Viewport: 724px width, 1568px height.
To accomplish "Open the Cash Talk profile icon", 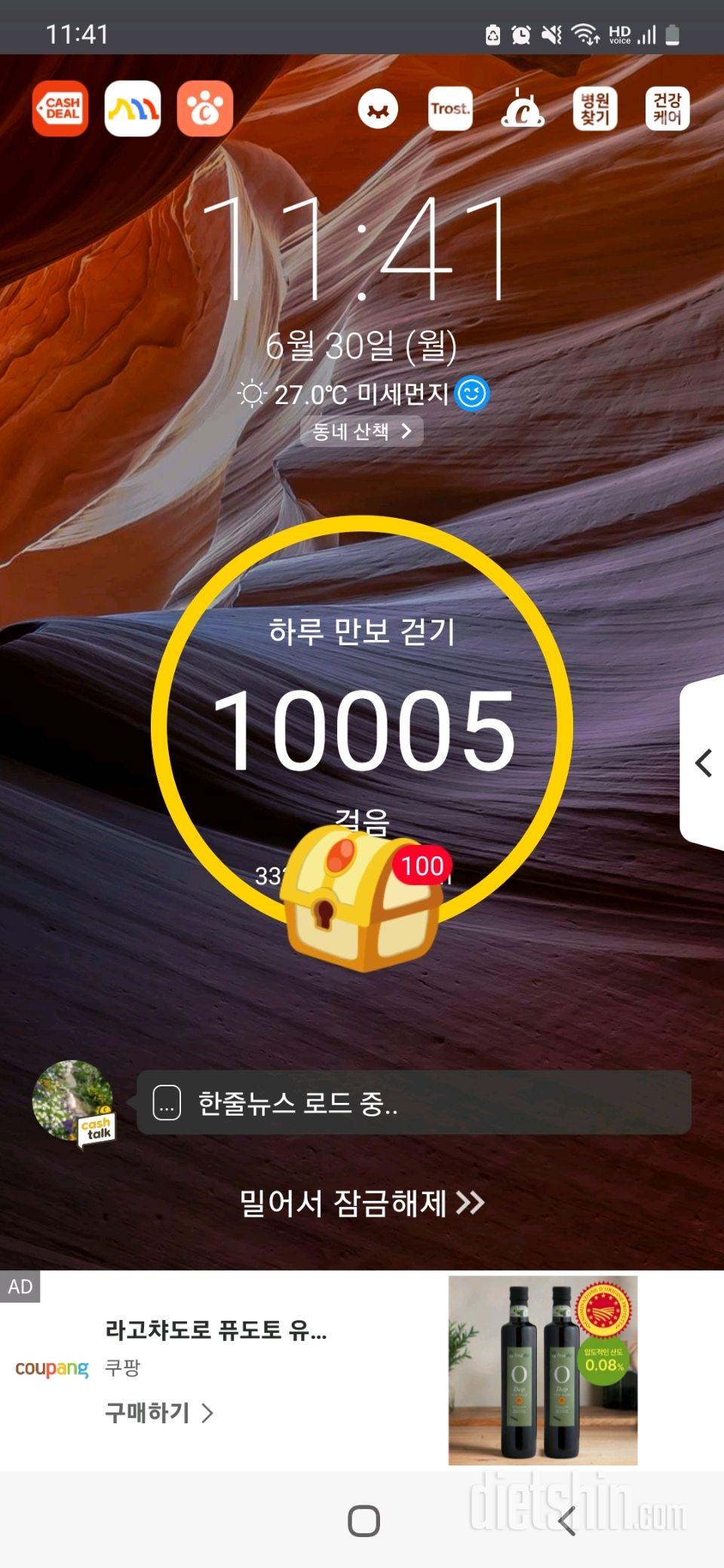I will (x=73, y=1101).
